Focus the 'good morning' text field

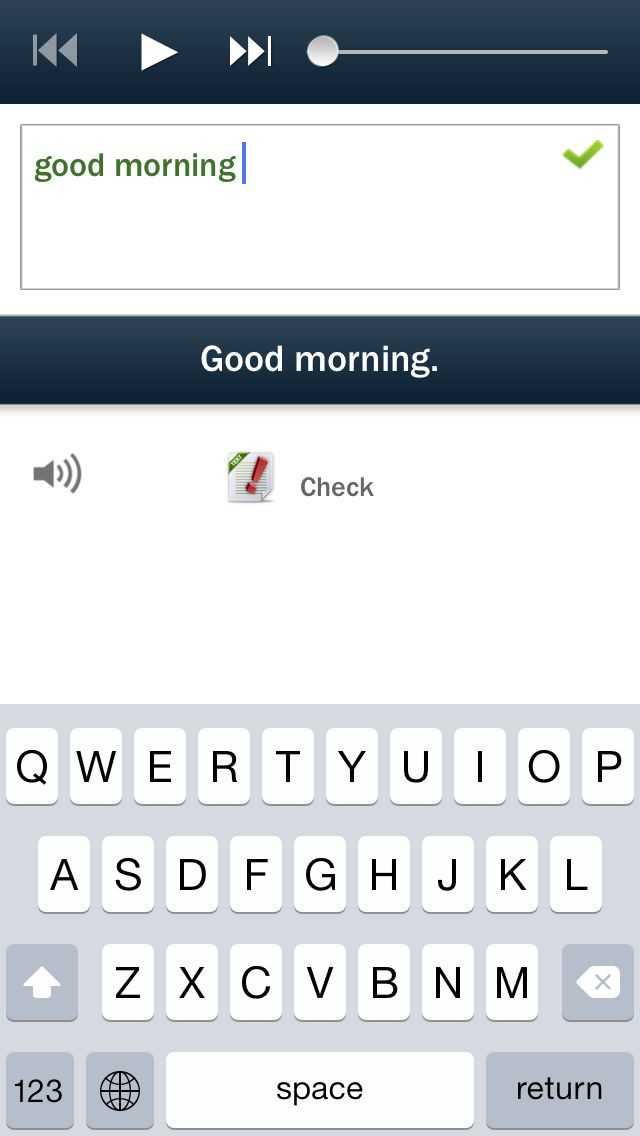pyautogui.click(x=320, y=207)
